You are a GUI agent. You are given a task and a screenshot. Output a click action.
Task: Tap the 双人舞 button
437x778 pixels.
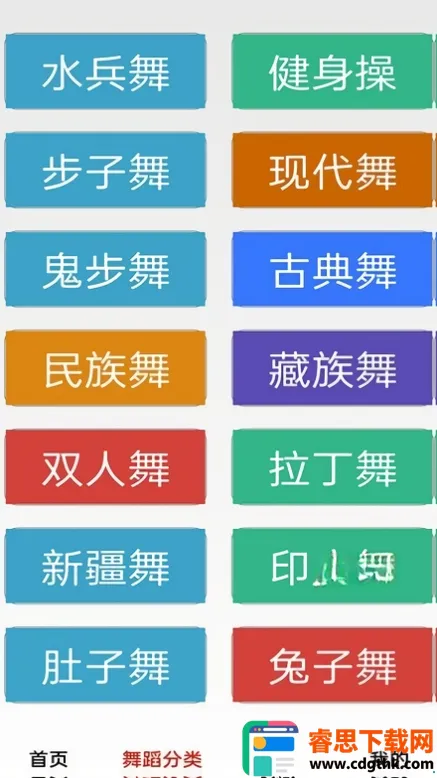[x=105, y=467]
